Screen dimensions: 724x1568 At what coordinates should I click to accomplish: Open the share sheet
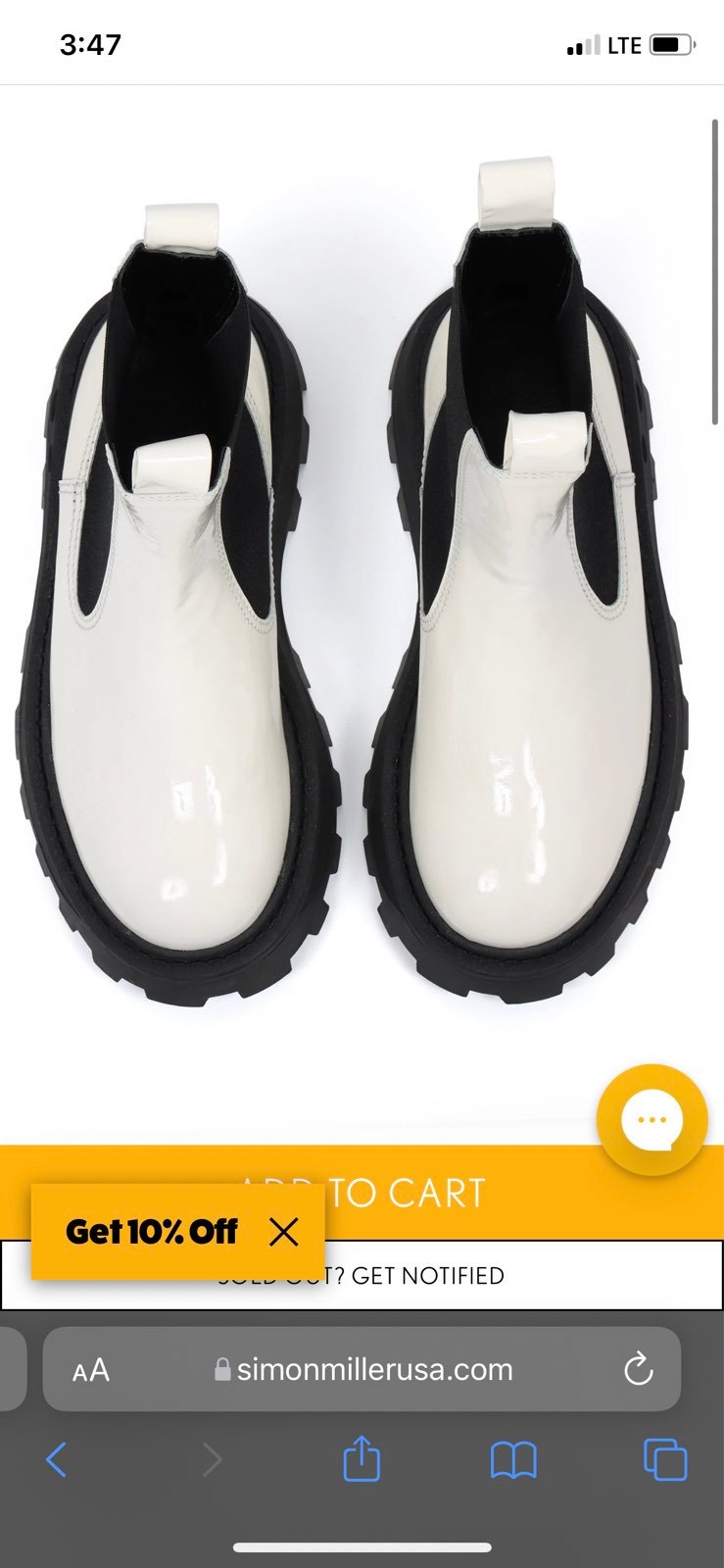point(362,1458)
